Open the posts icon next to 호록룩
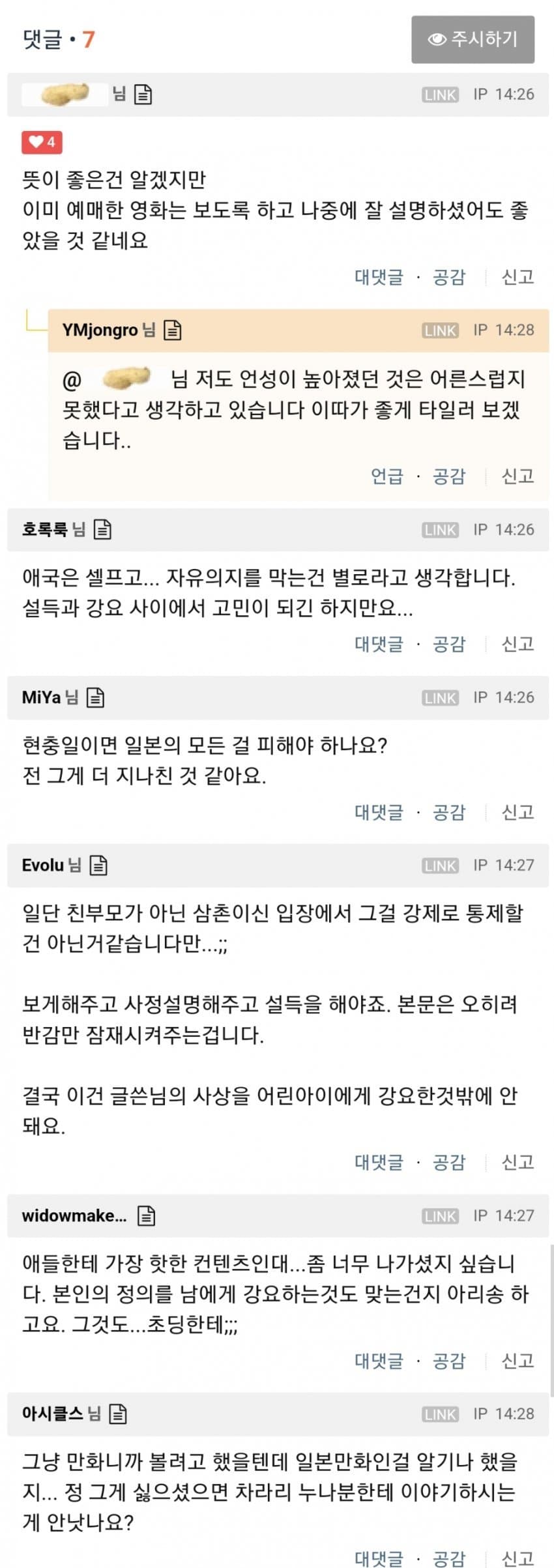The width and height of the screenshot is (554, 1568). click(102, 529)
